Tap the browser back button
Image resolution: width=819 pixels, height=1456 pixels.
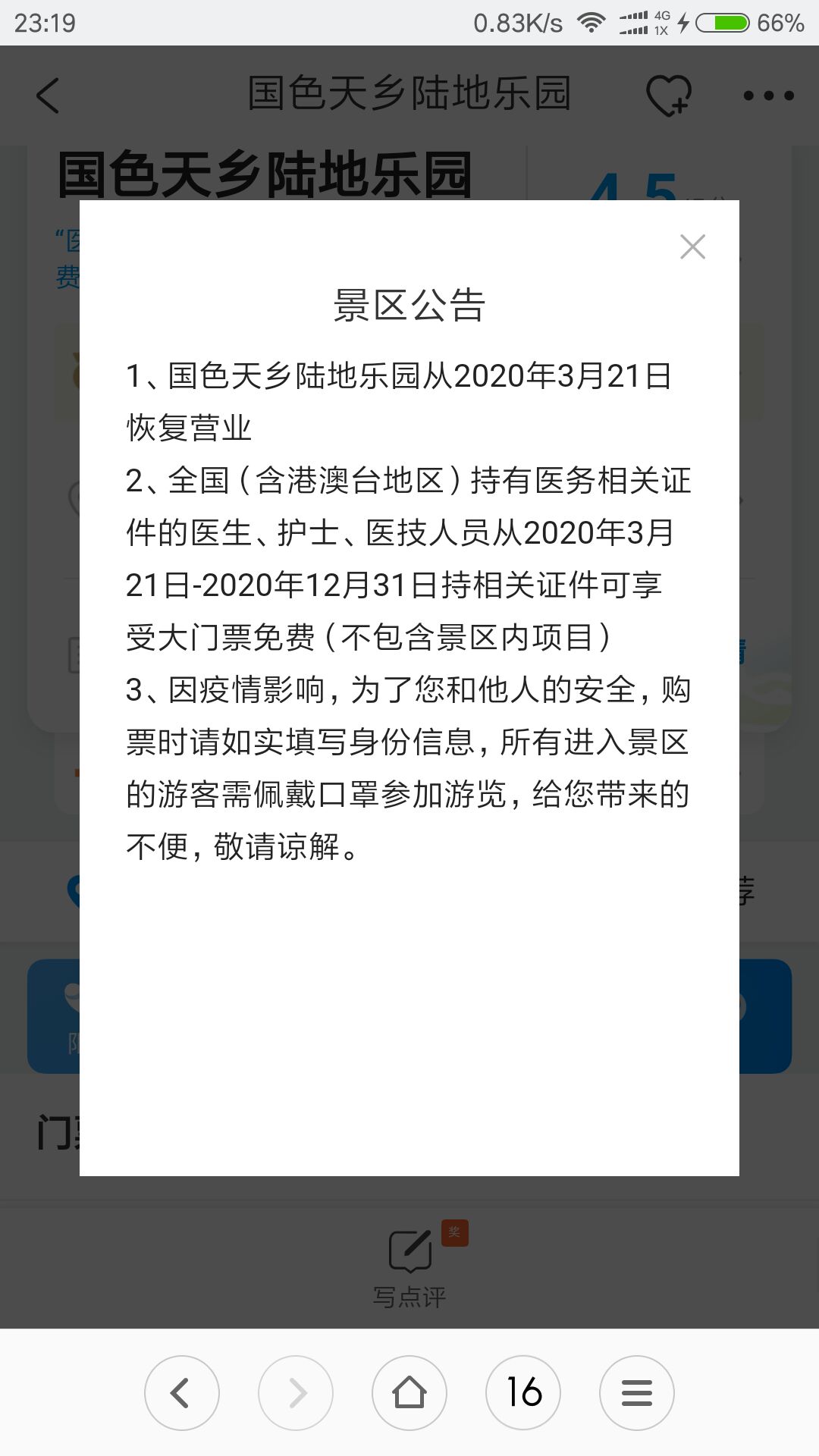(x=182, y=1393)
